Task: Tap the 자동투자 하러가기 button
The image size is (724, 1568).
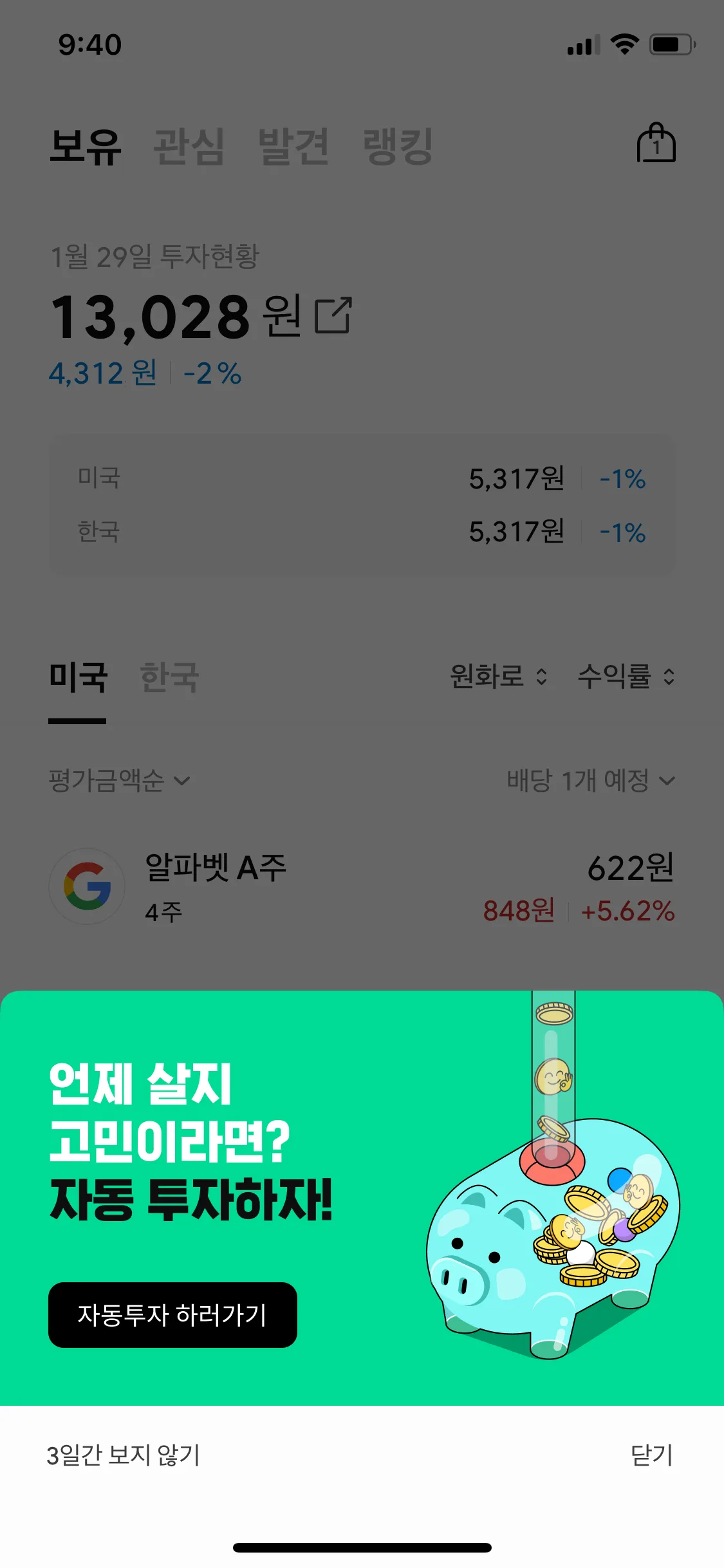Action: [172, 1314]
